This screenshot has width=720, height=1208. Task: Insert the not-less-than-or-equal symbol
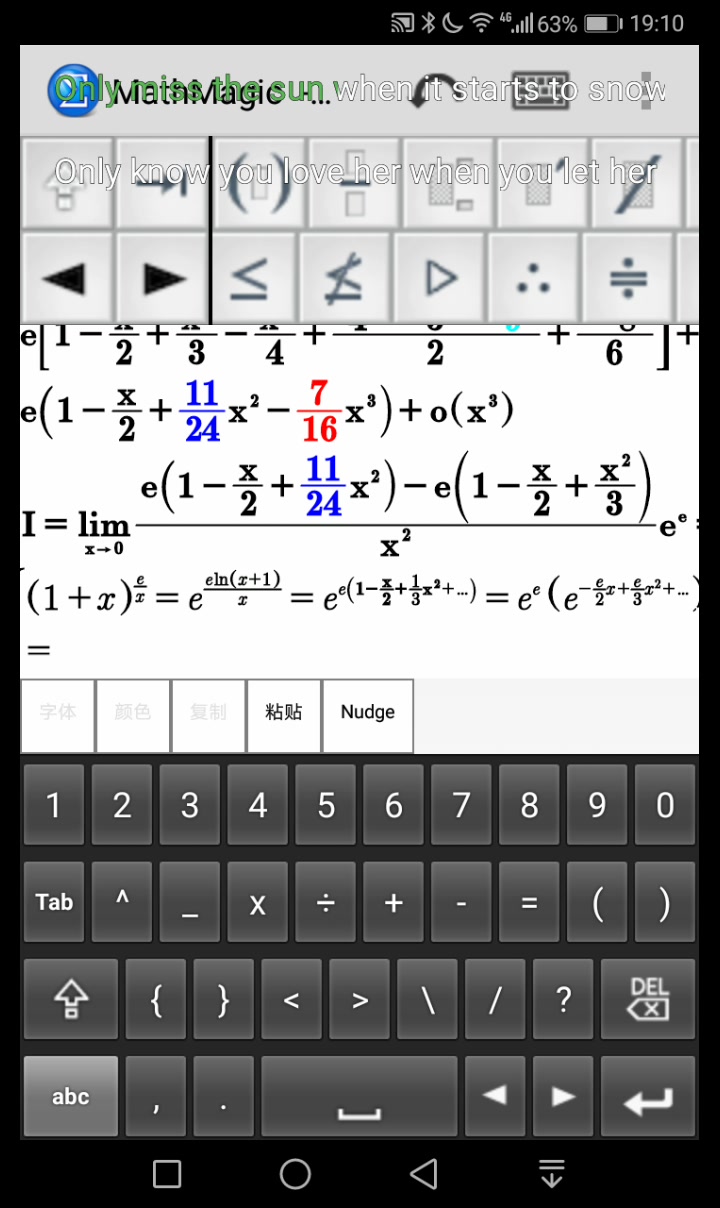click(x=344, y=278)
